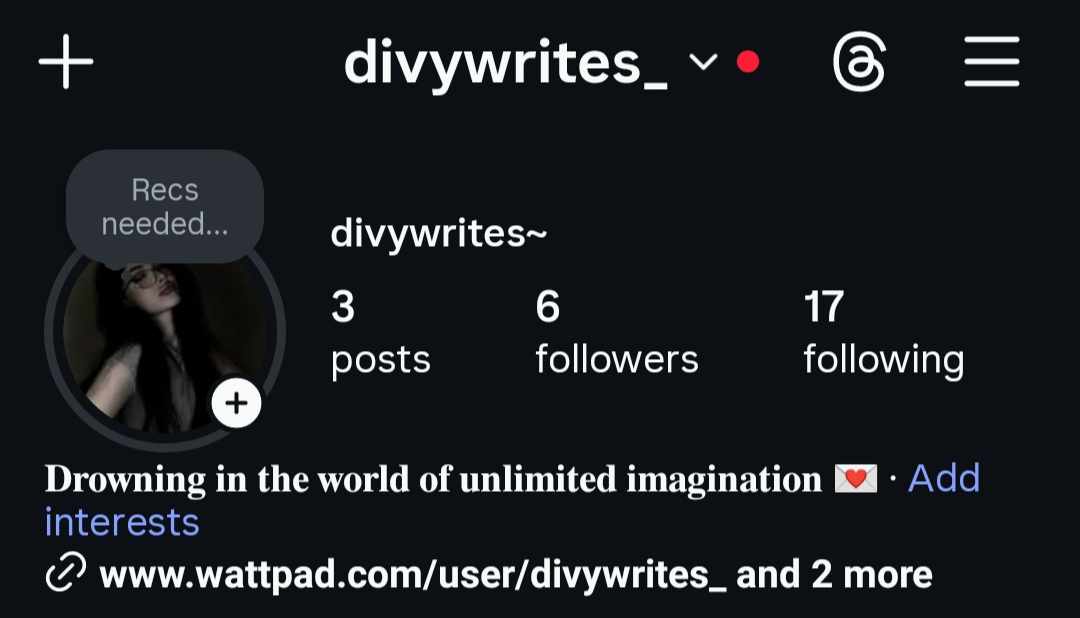Tap the 'Add interests' link in bio

click(943, 480)
